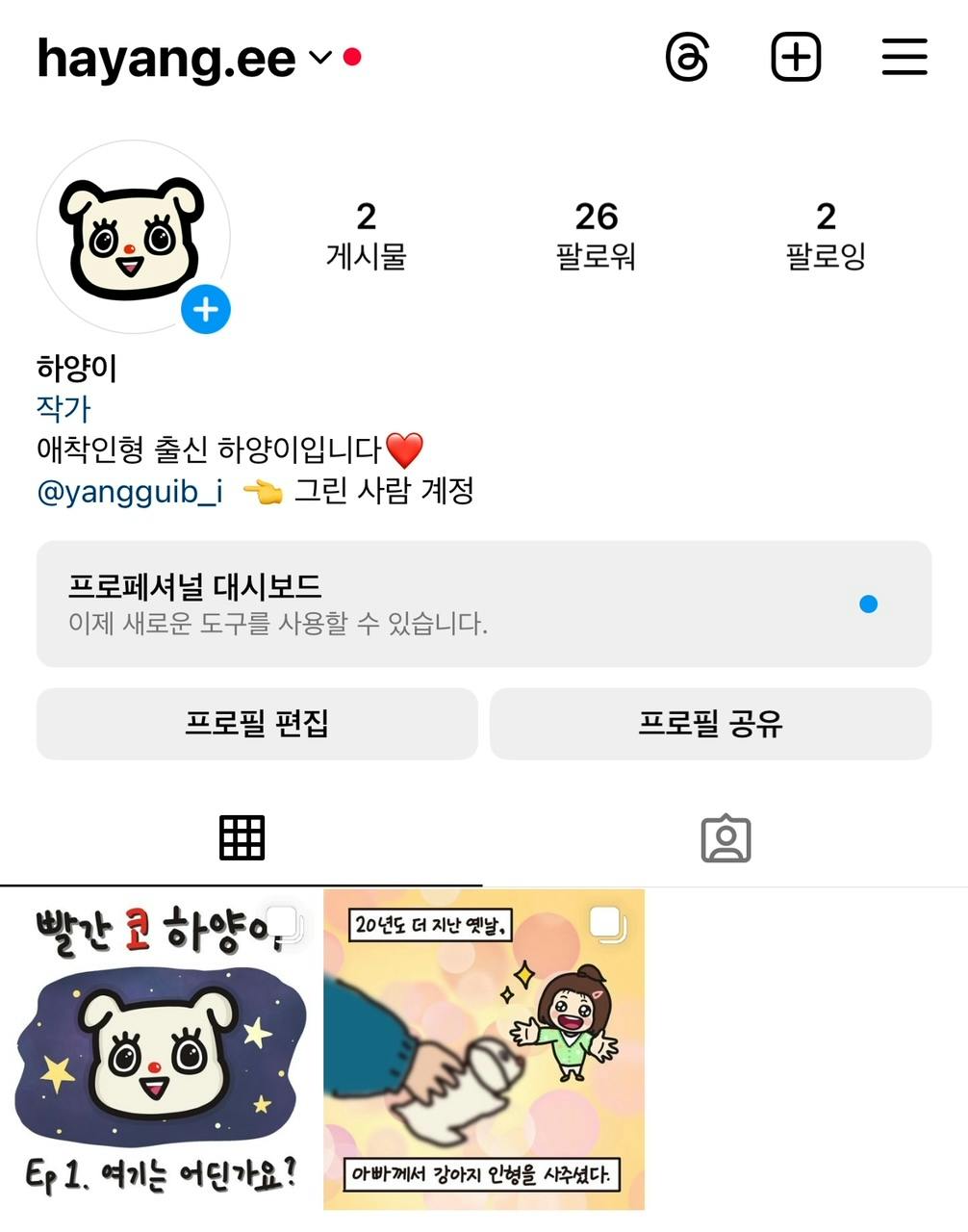968x1232 pixels.
Task: Open the 프로페셔널 대시보드 card
Action: pos(483,603)
